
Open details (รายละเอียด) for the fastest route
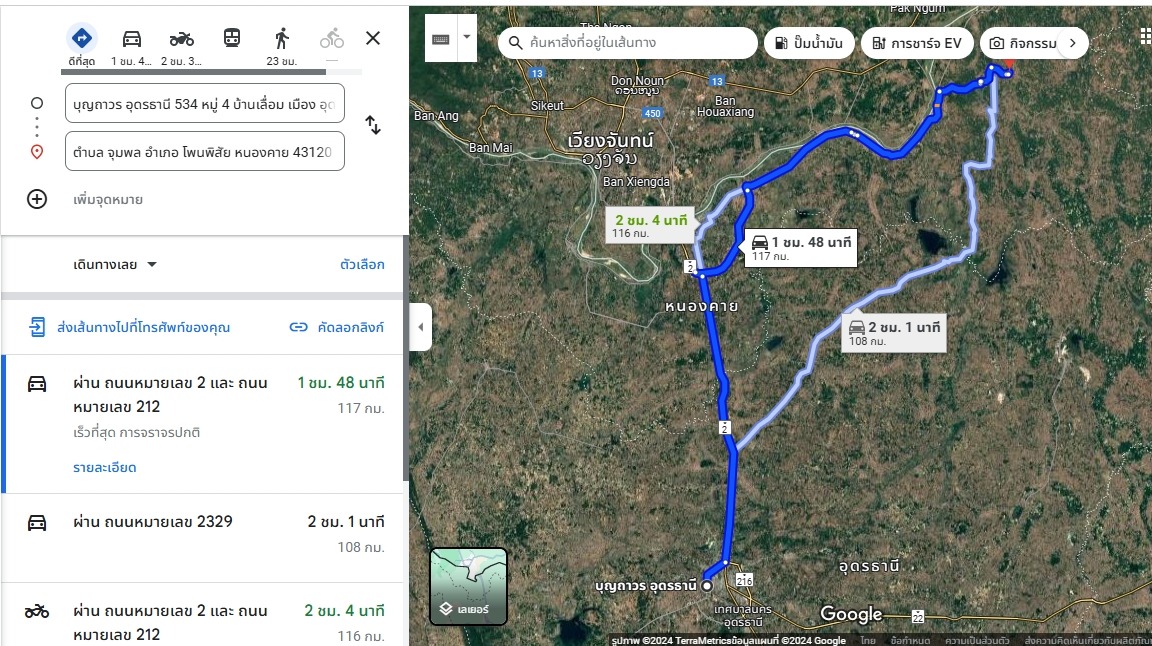(104, 467)
